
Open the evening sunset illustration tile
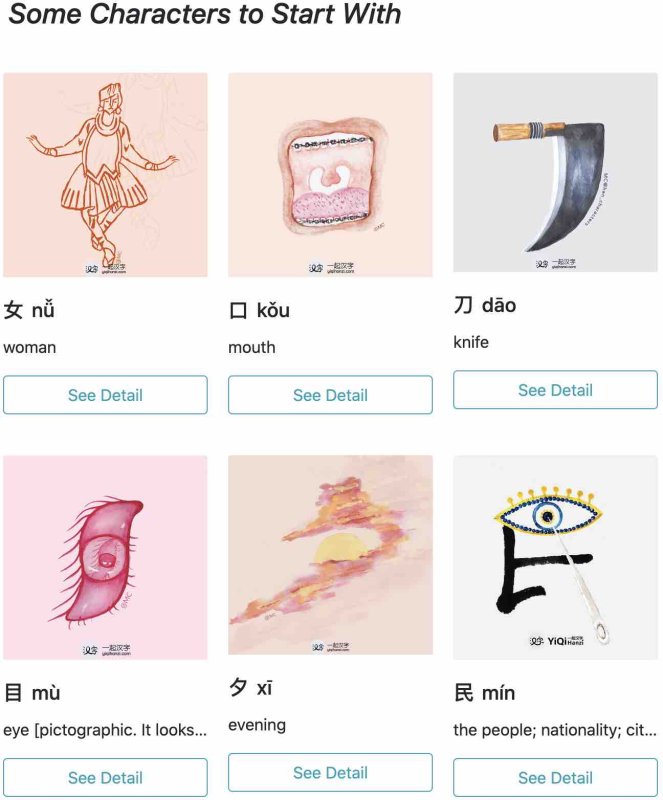[x=330, y=555]
